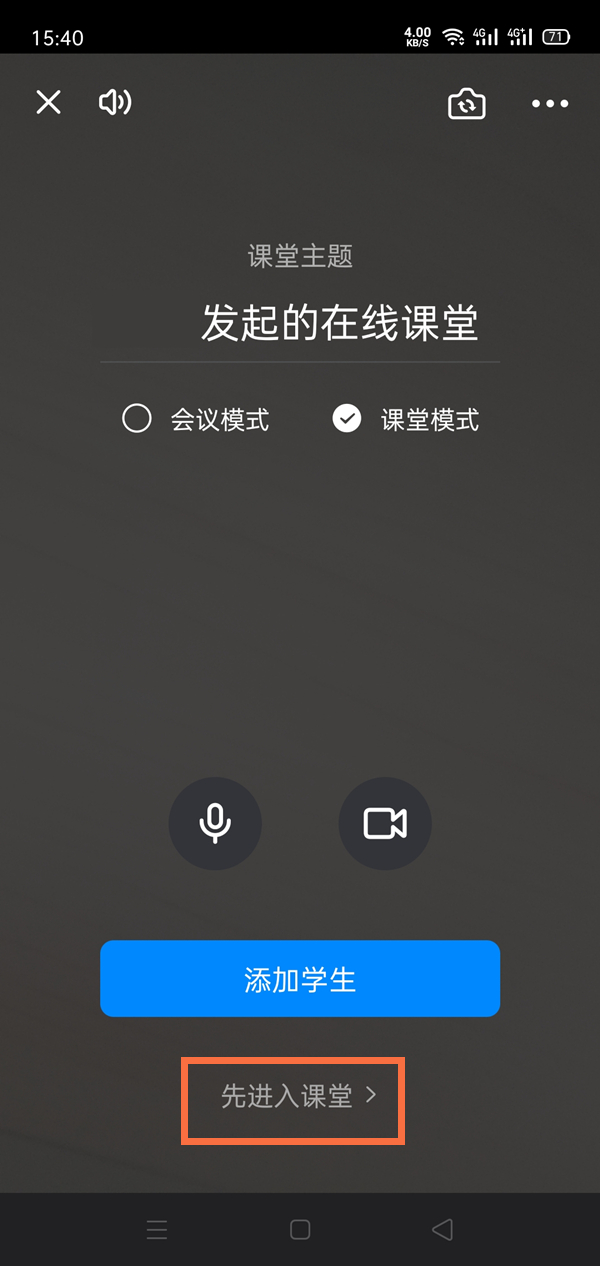Toggle the video camera button

click(385, 824)
